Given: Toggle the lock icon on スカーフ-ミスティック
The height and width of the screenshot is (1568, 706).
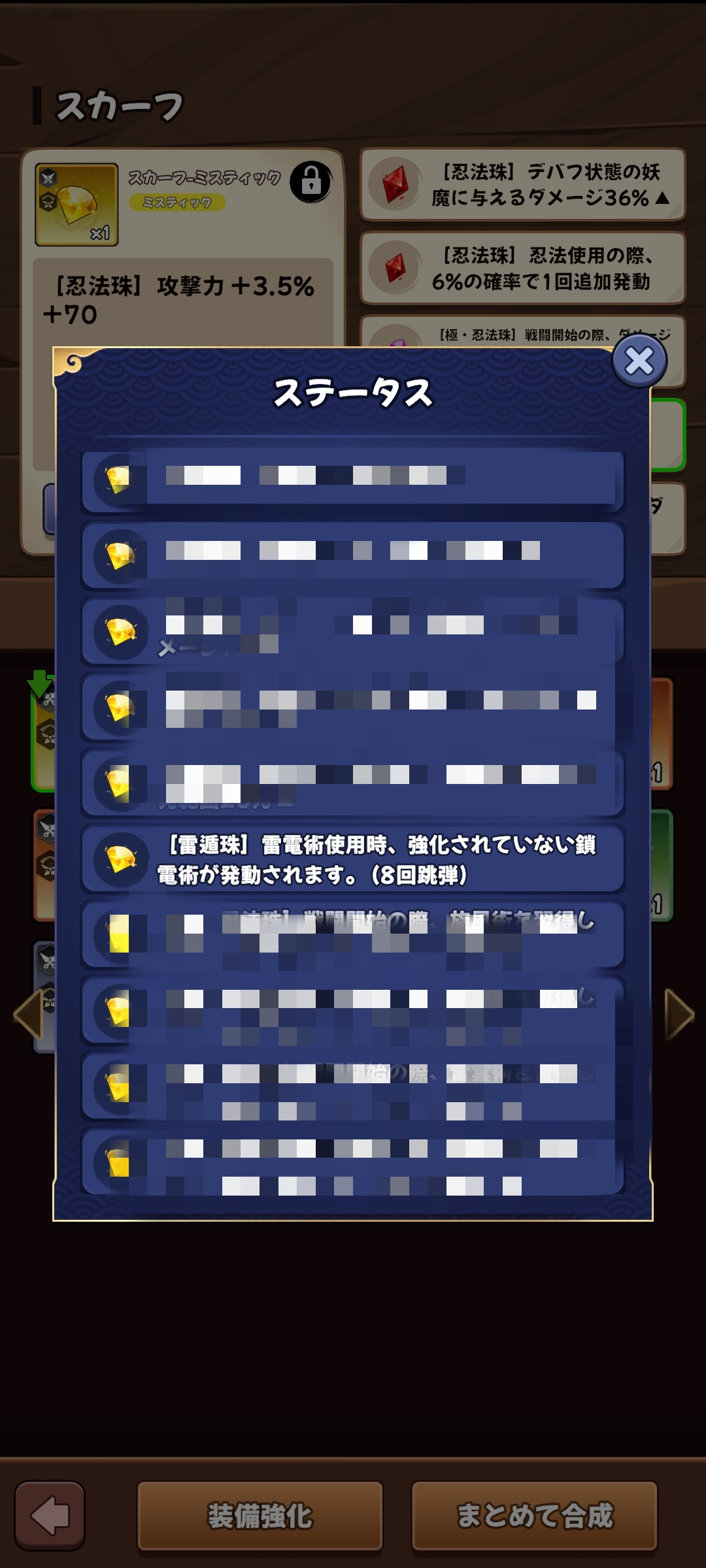Looking at the screenshot, I should tap(311, 182).
